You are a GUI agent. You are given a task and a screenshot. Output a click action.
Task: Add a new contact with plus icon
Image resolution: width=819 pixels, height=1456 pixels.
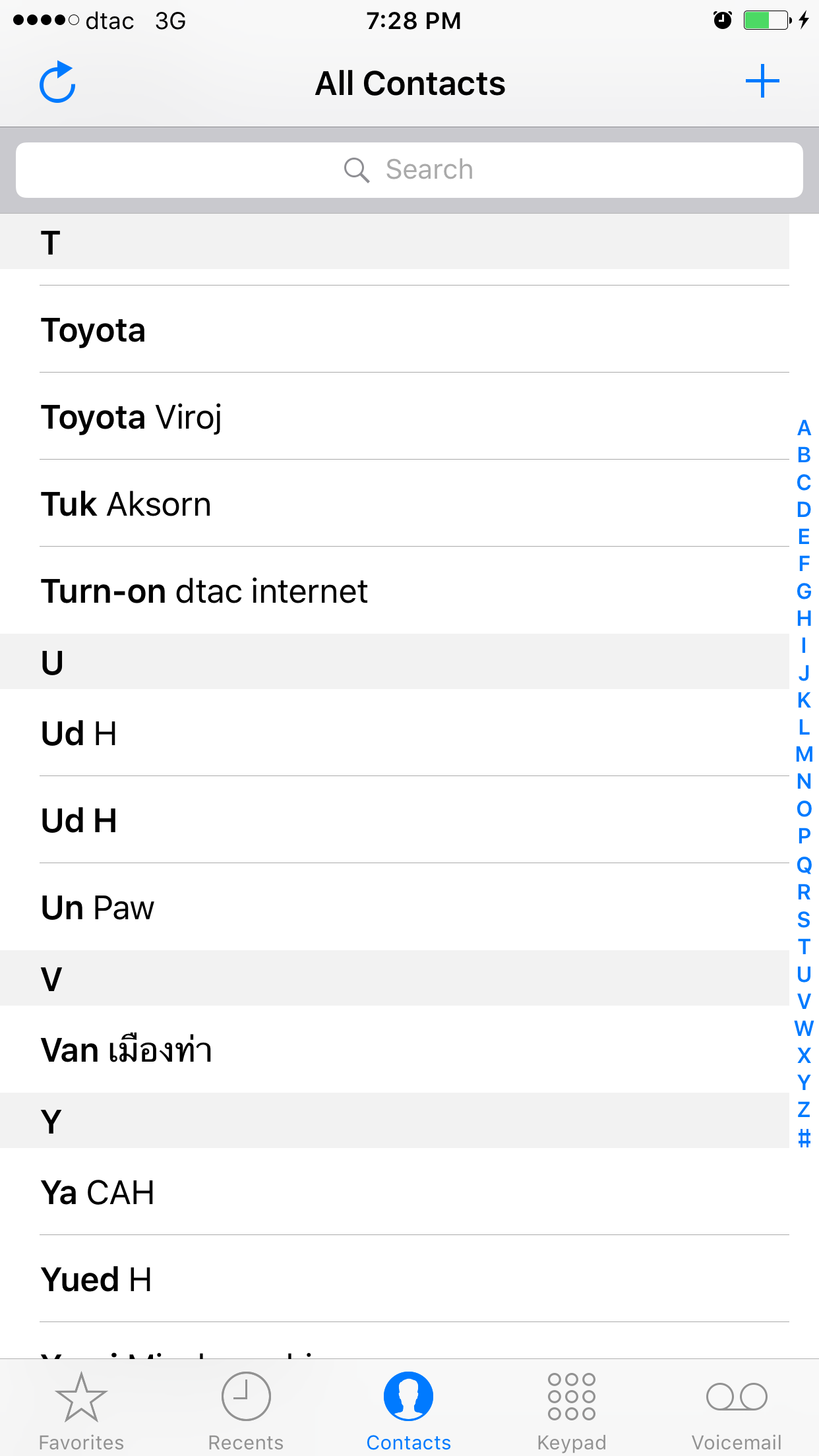762,81
